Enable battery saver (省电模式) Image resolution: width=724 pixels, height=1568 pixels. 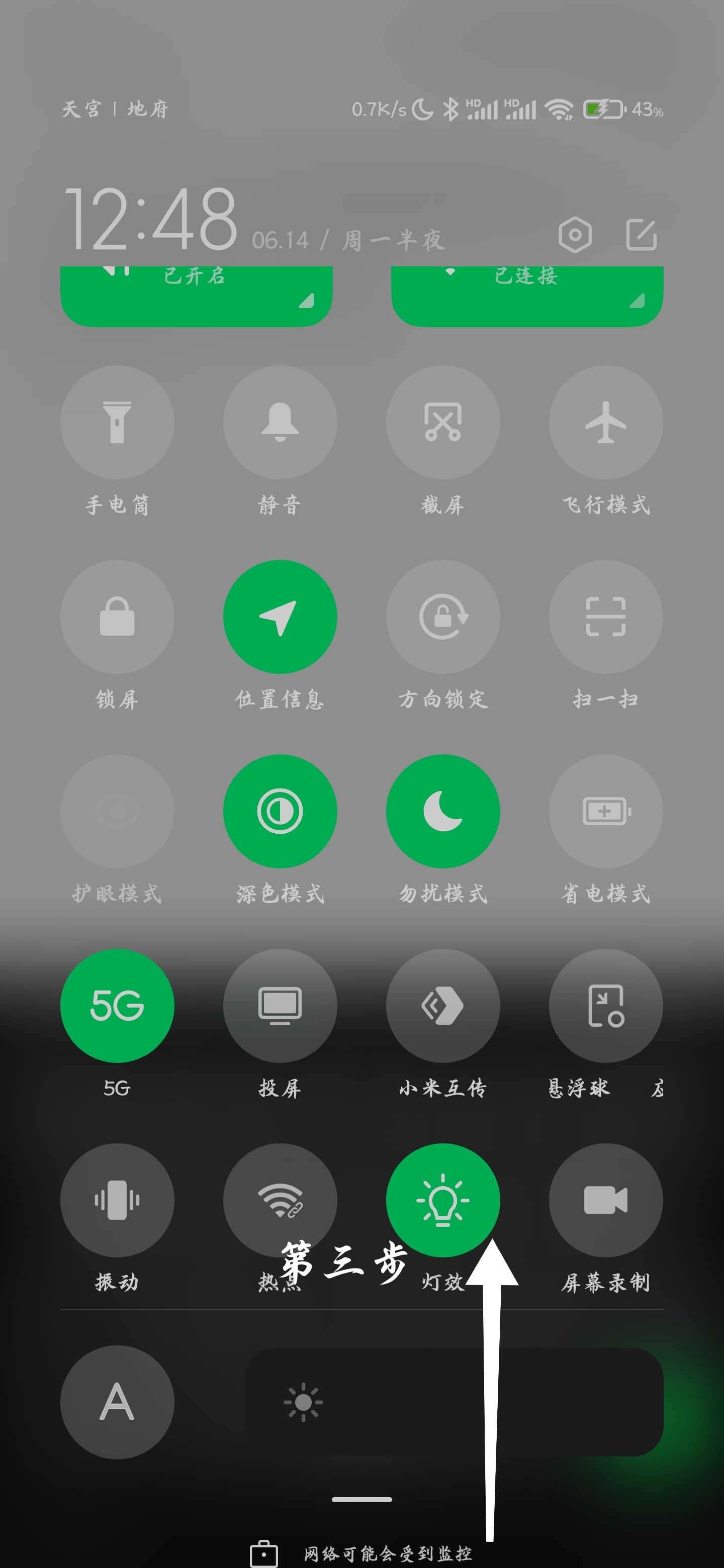tap(606, 812)
